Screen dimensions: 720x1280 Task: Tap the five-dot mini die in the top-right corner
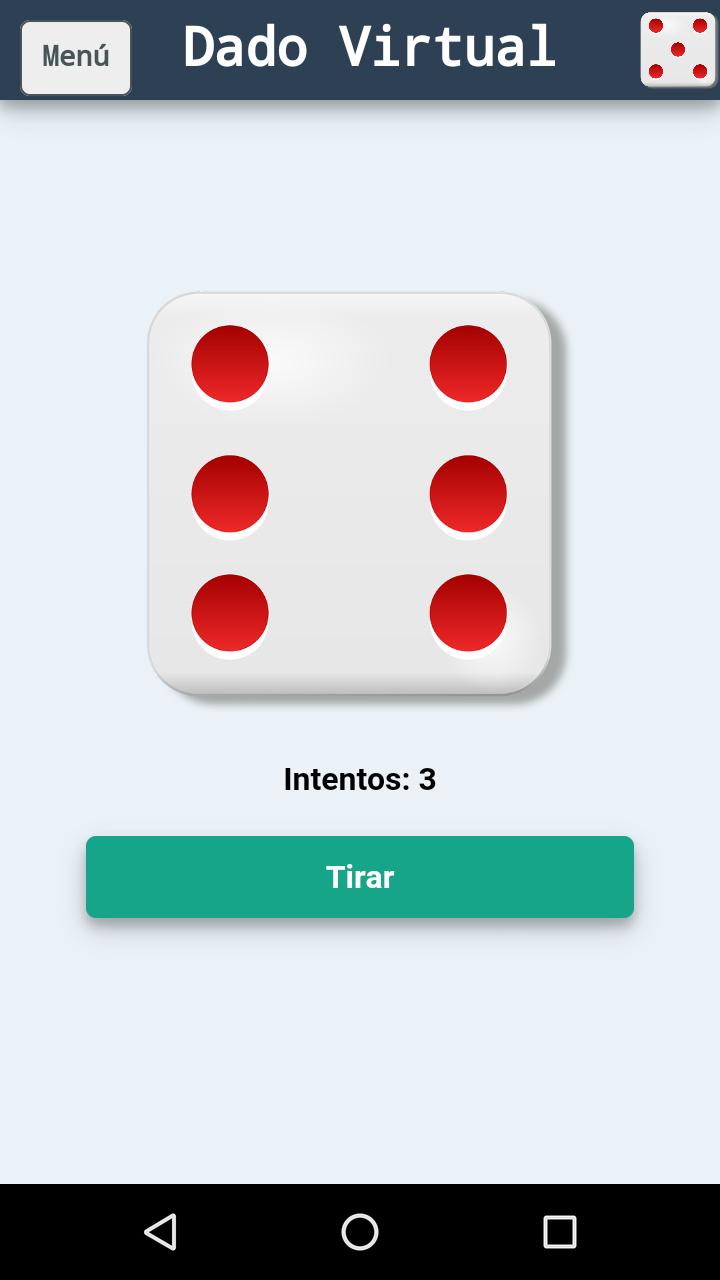coord(679,47)
